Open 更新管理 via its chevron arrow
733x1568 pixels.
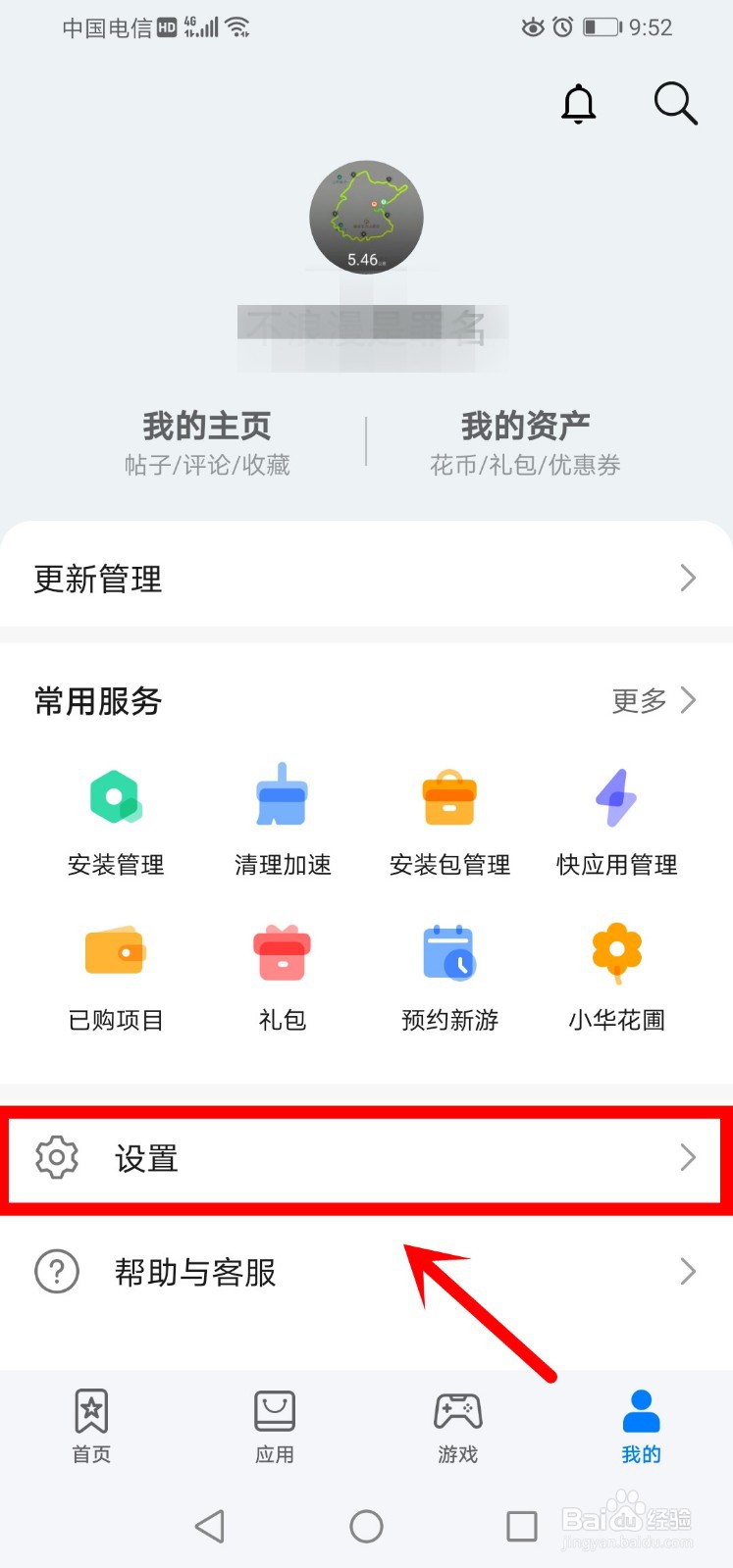[x=687, y=579]
